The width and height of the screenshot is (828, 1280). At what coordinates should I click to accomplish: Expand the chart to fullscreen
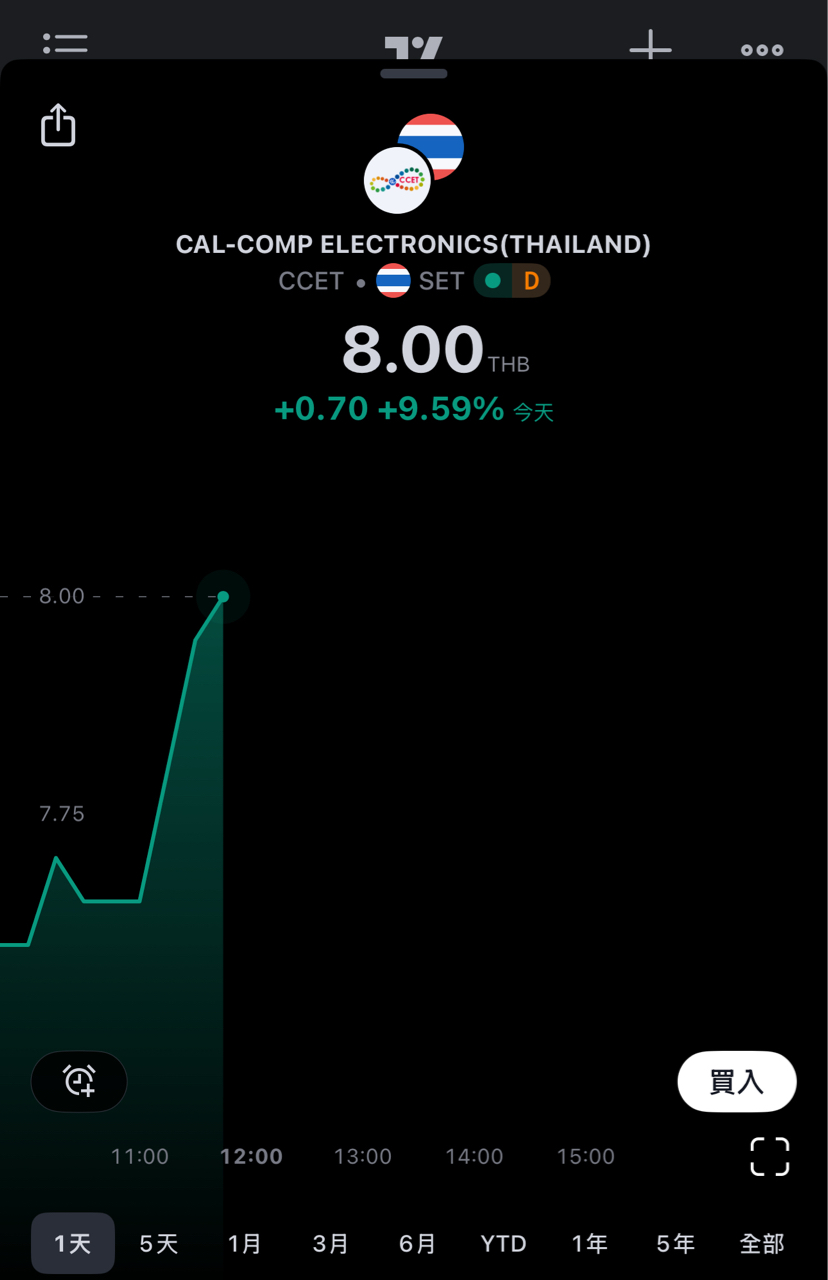[769, 1157]
